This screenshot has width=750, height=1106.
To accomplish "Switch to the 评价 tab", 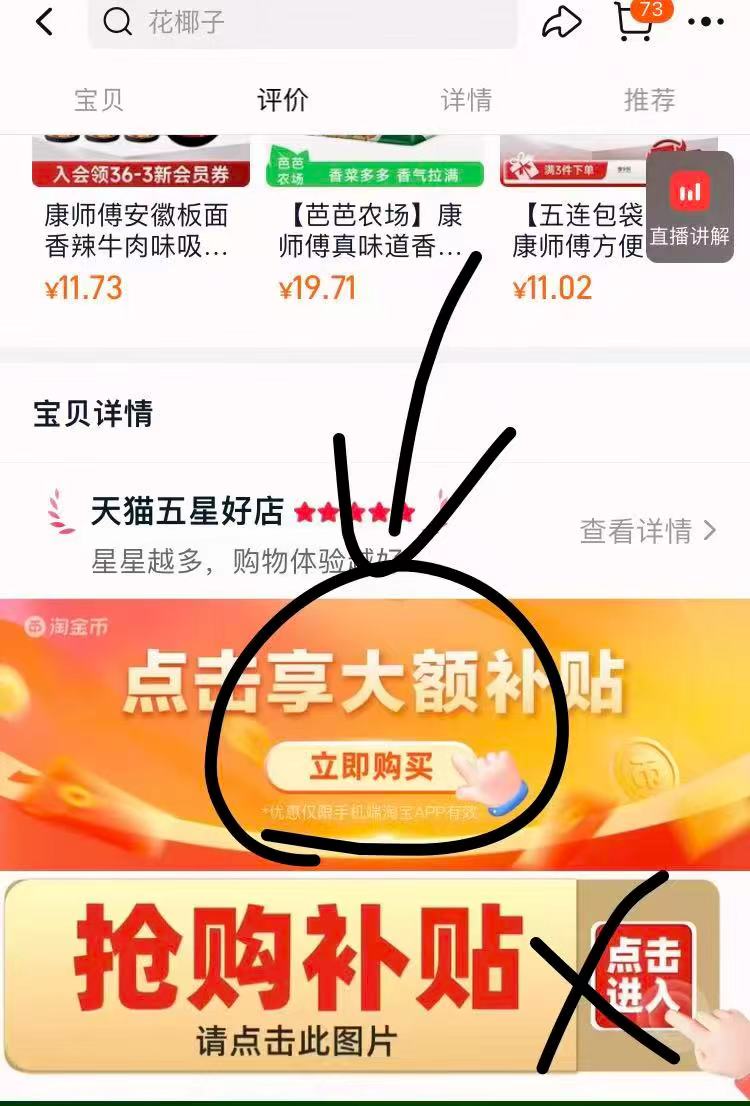I will click(282, 100).
